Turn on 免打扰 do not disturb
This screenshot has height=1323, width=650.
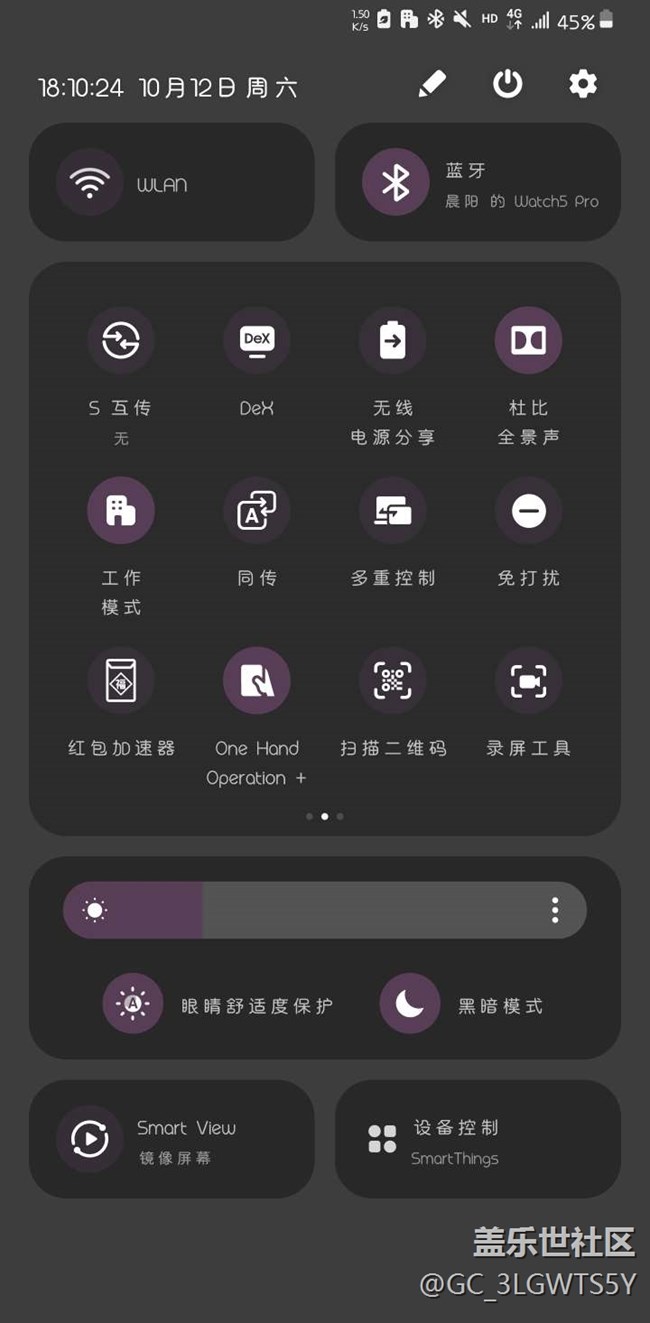[528, 511]
